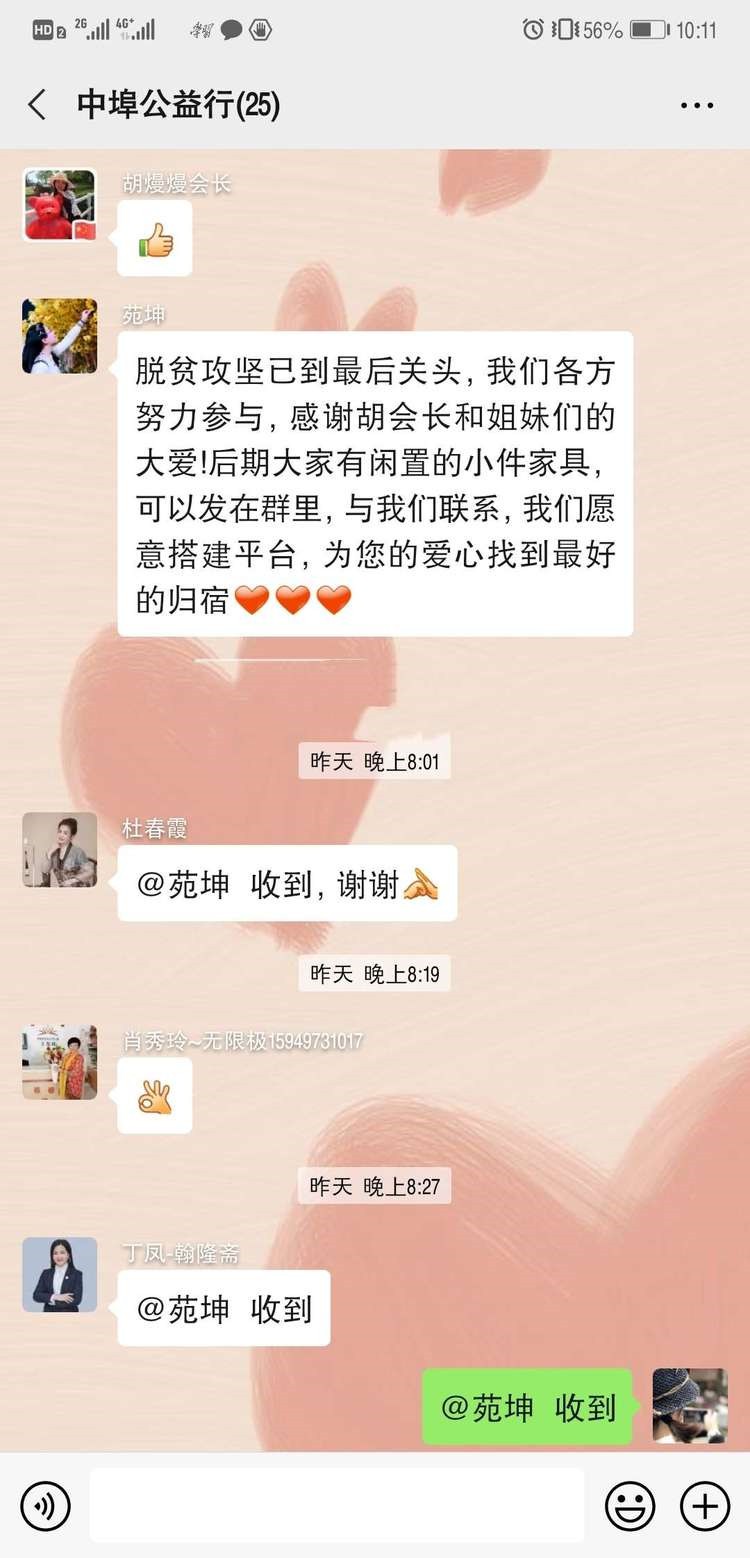Open 胡嫚嫚会长's profile avatar
750x1558 pixels.
[60, 205]
